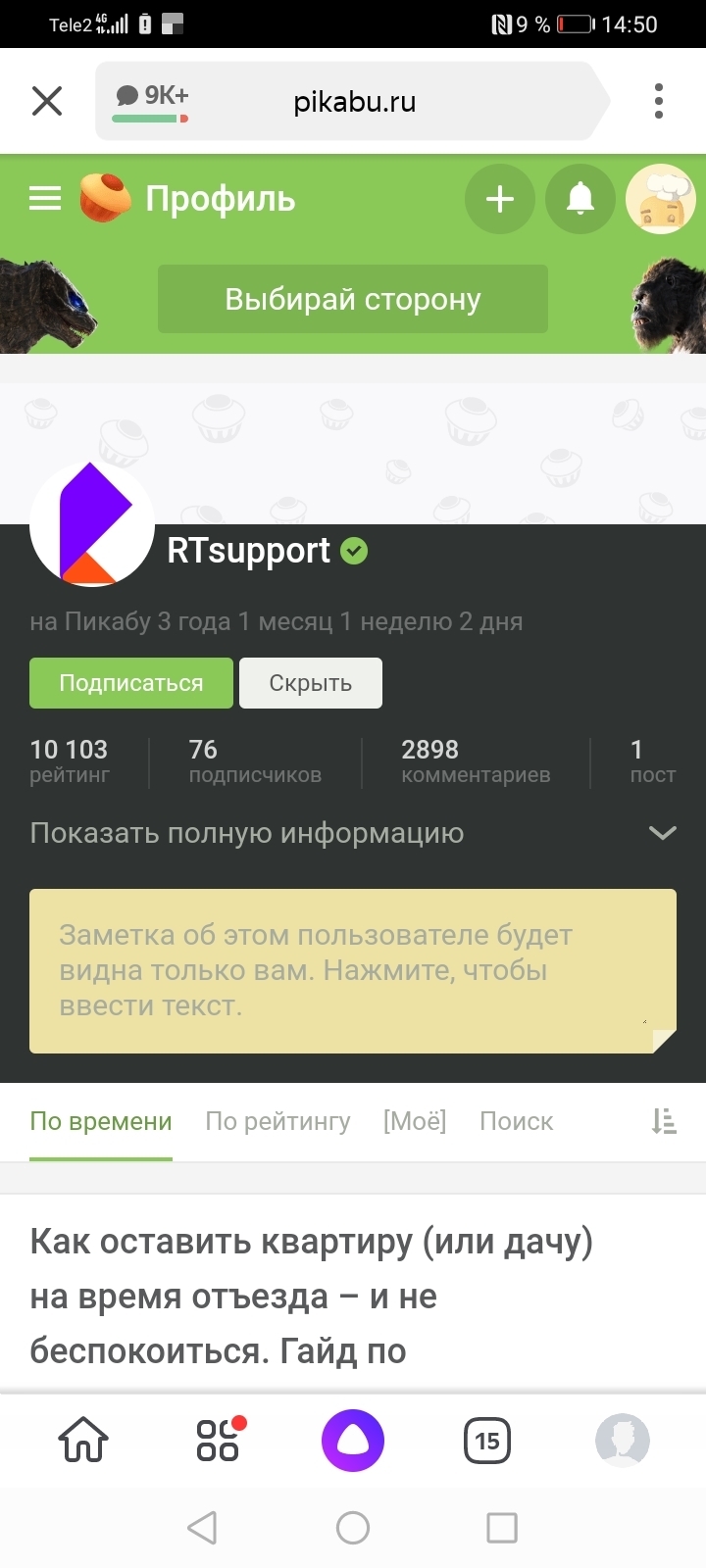
Task: Open the post "Как оставить квартиру (или дачу)"
Action: pos(312,1296)
